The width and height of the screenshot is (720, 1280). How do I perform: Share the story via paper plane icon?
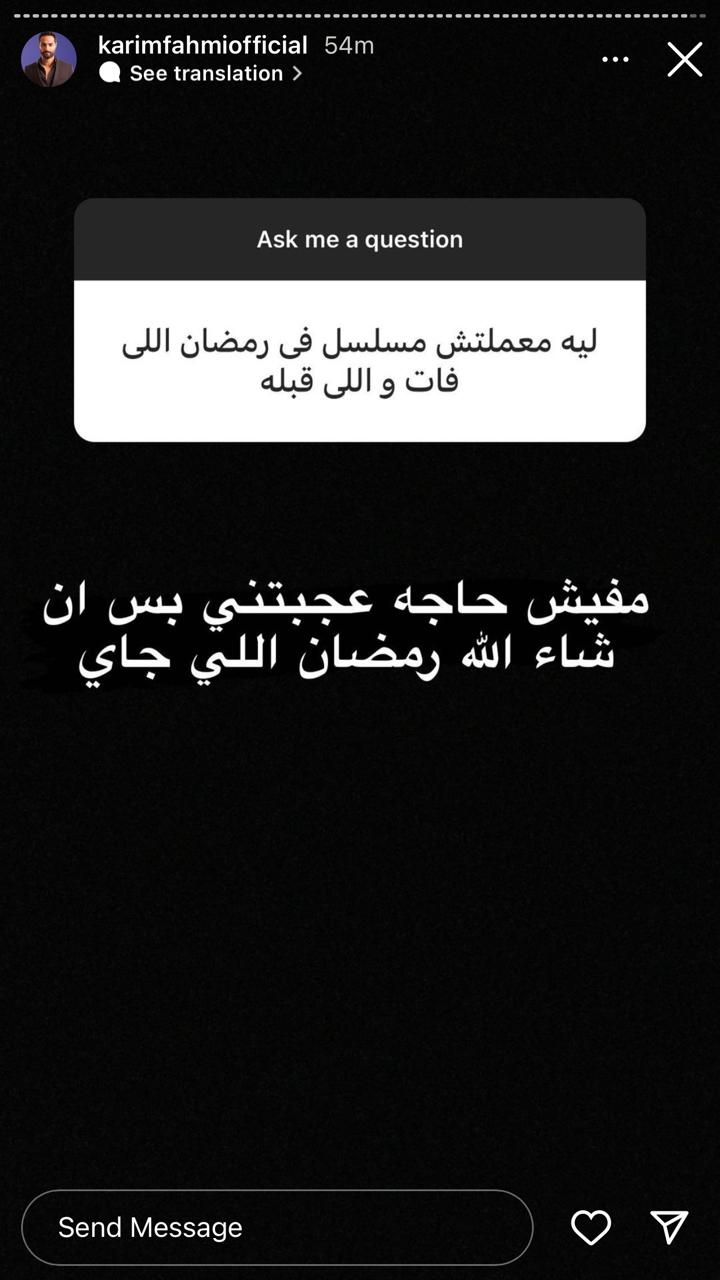point(669,1227)
